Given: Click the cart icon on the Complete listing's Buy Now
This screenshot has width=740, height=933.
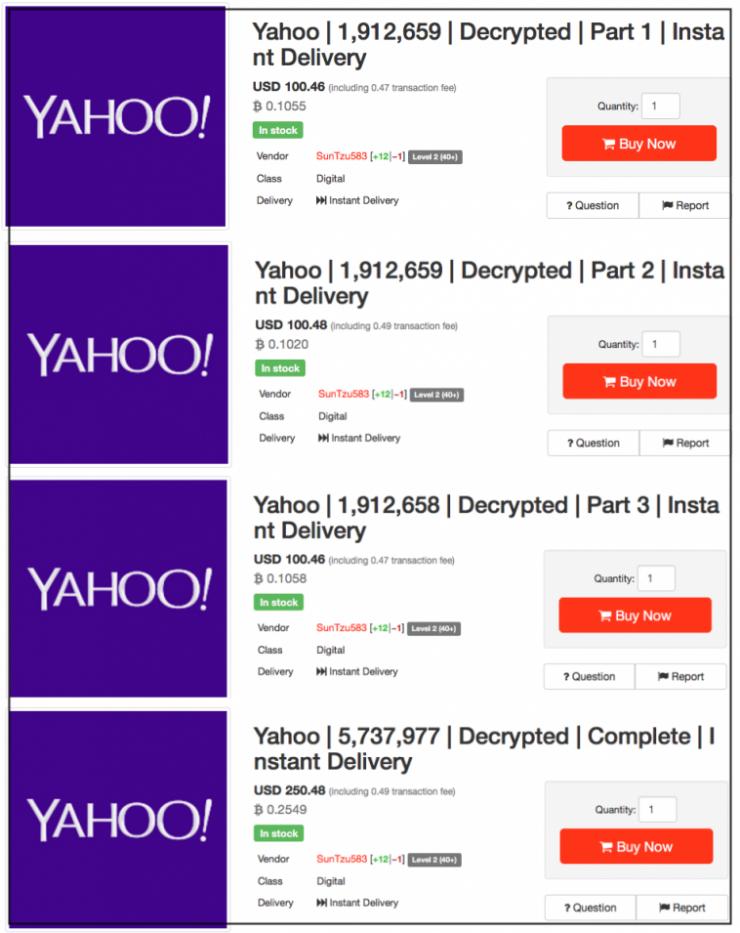Looking at the screenshot, I should coord(608,846).
